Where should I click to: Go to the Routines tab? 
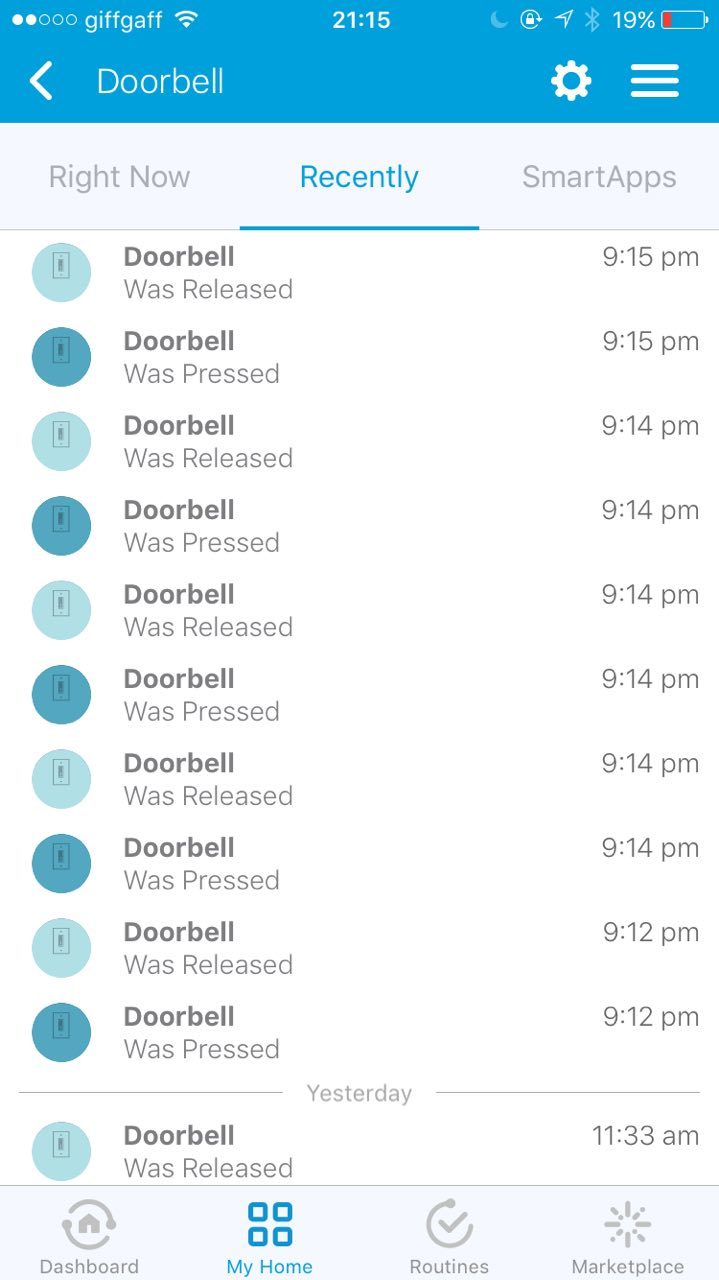pos(449,1236)
